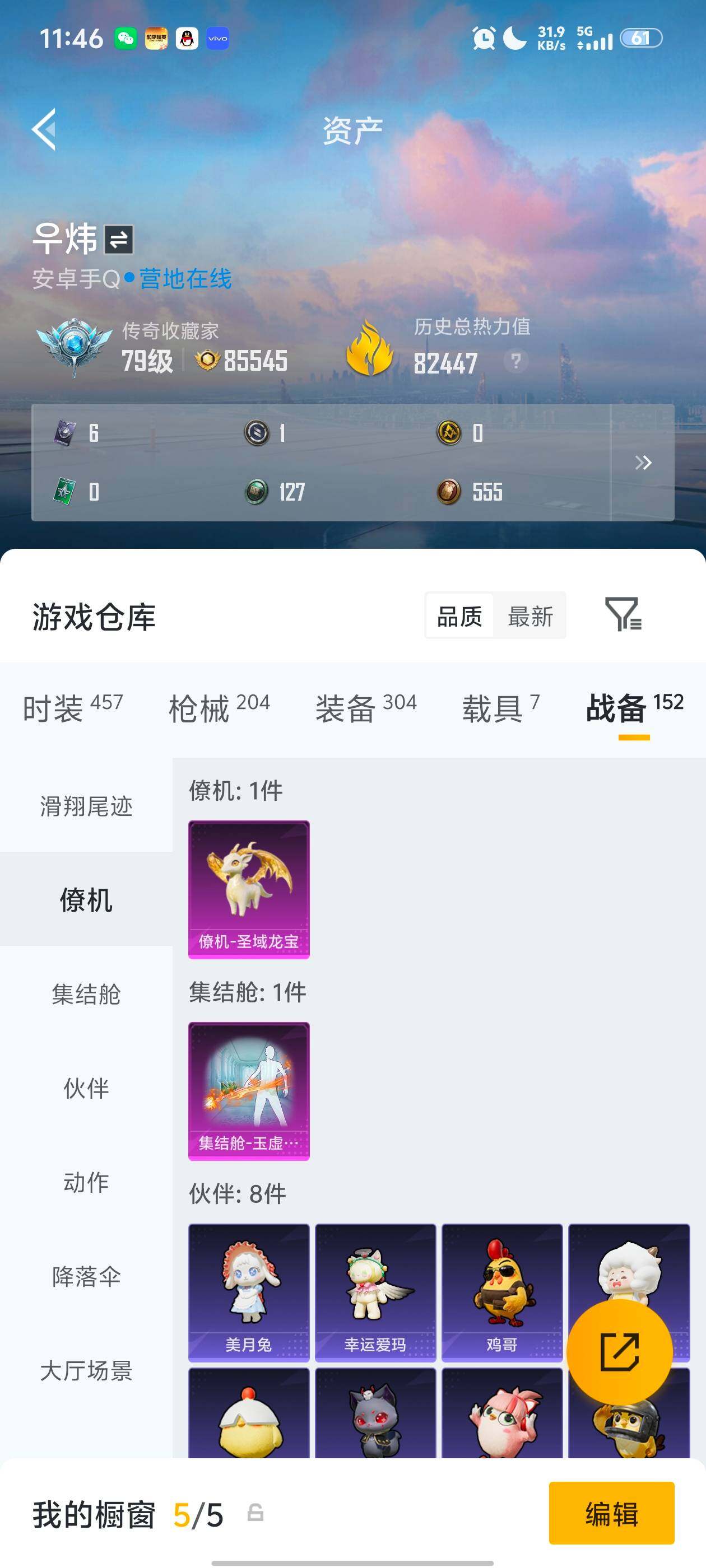
Task: Open help for 历史总热力值
Action: (515, 362)
